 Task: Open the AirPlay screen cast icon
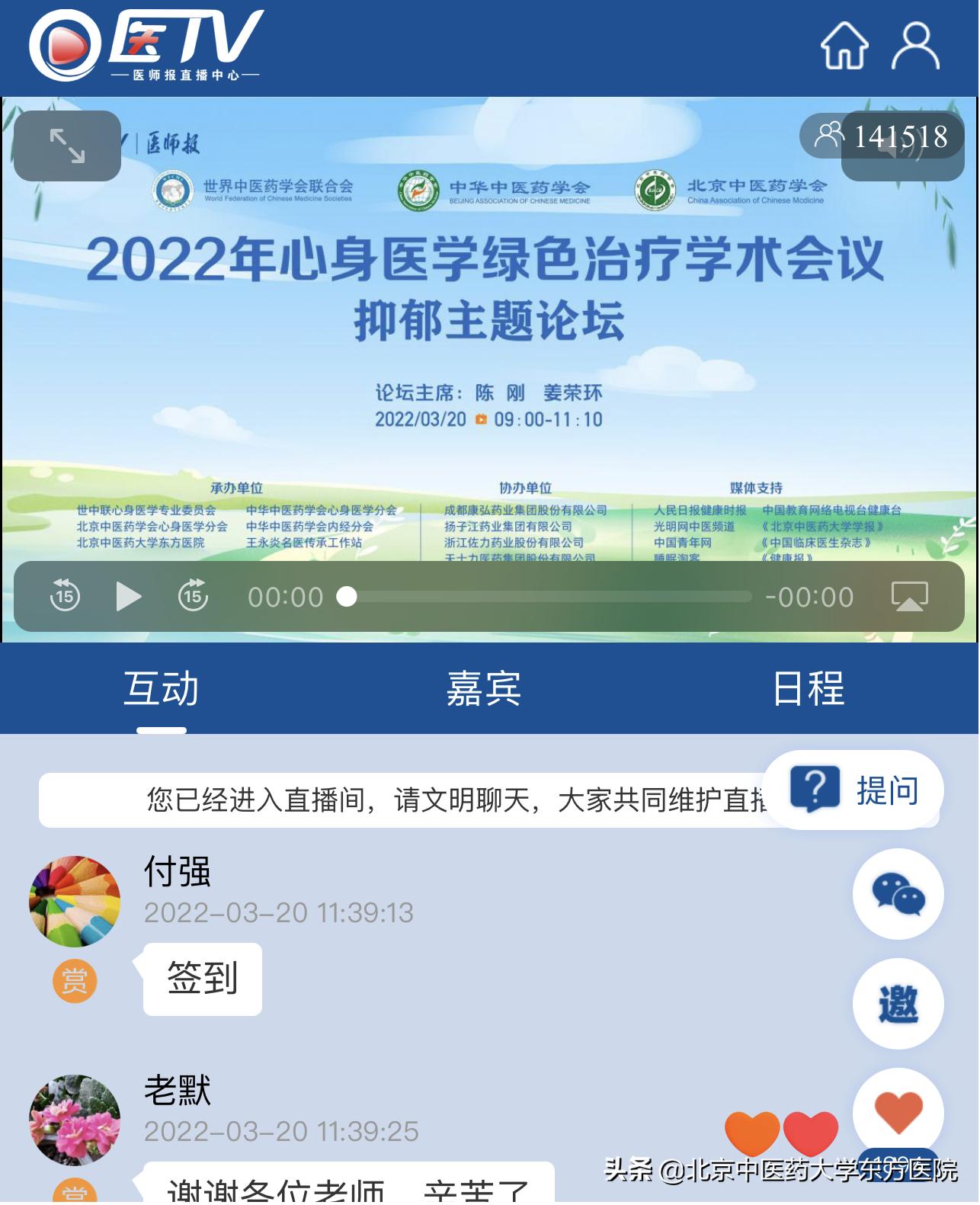(x=911, y=597)
